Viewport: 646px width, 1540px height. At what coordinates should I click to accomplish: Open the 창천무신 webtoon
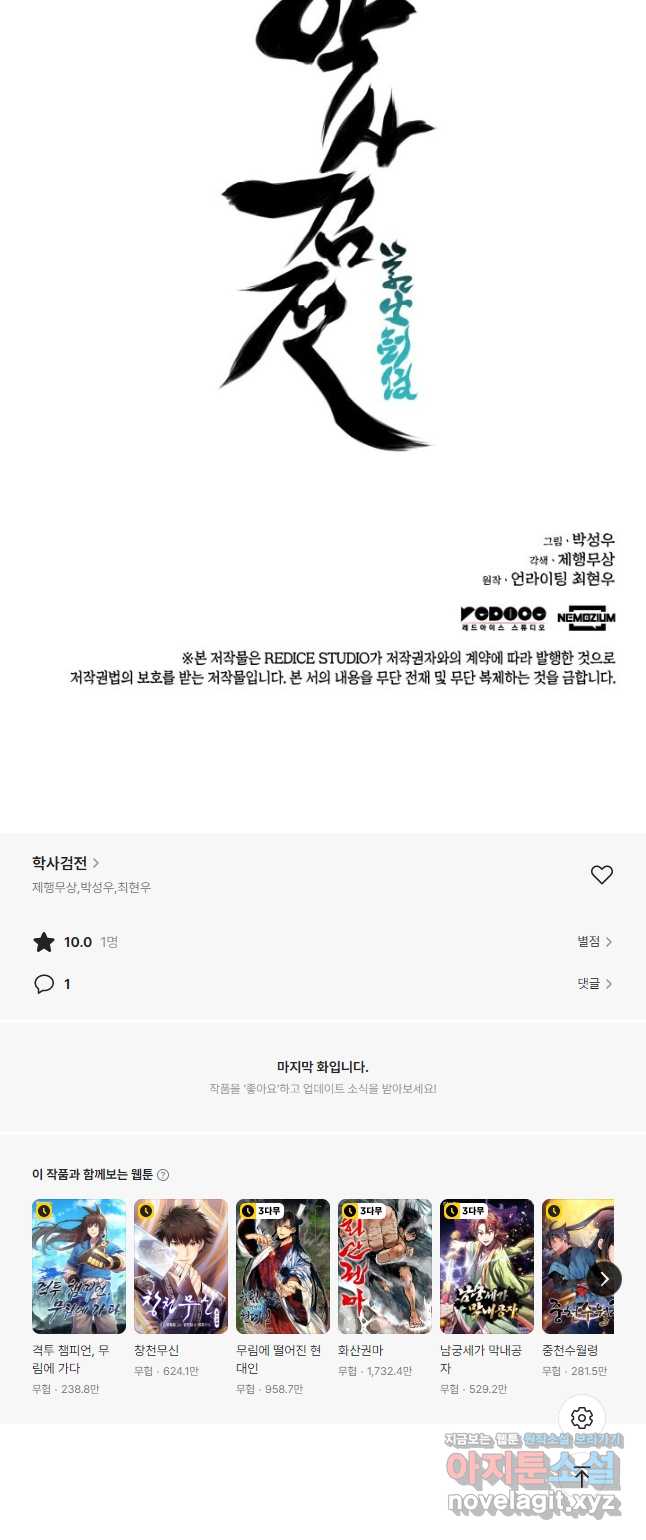[x=181, y=1266]
